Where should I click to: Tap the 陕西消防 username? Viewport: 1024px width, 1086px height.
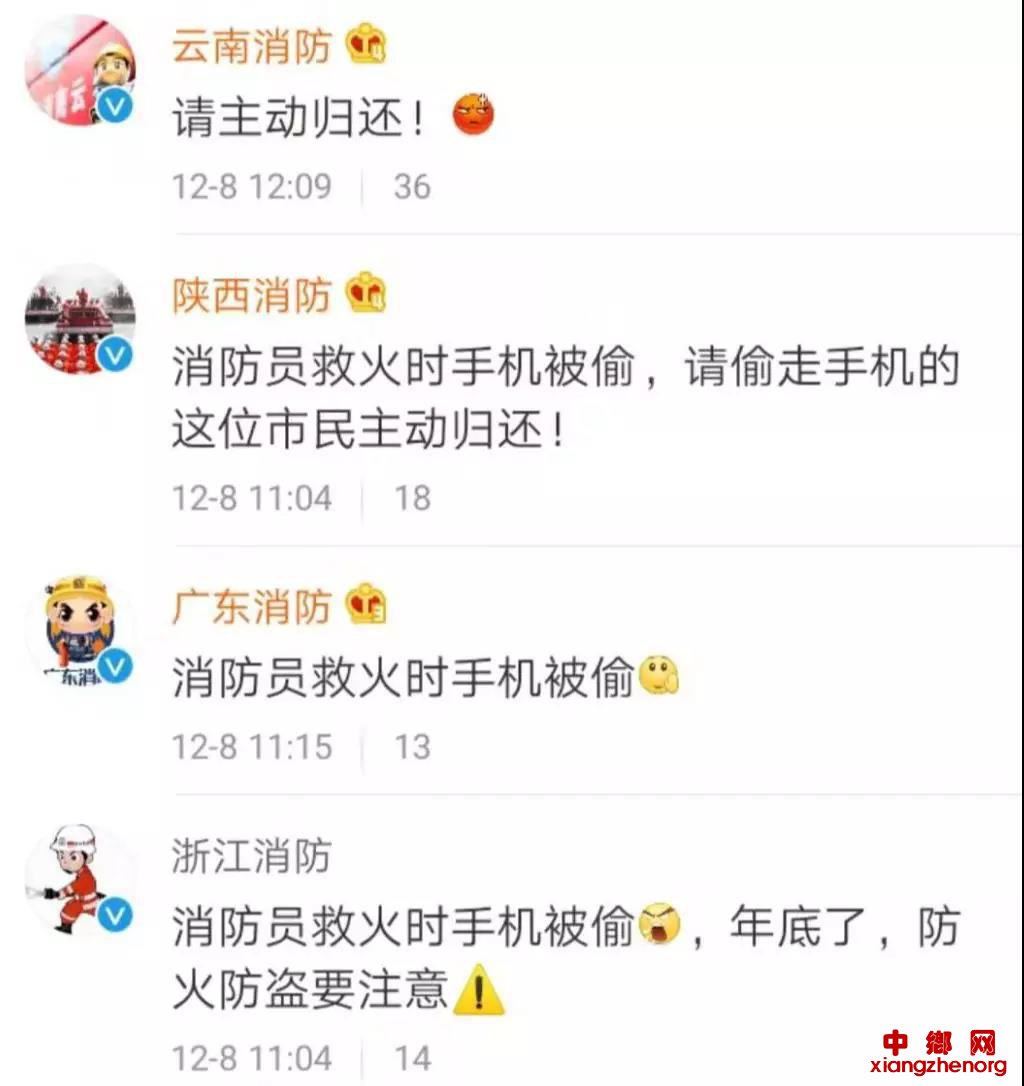pos(250,295)
